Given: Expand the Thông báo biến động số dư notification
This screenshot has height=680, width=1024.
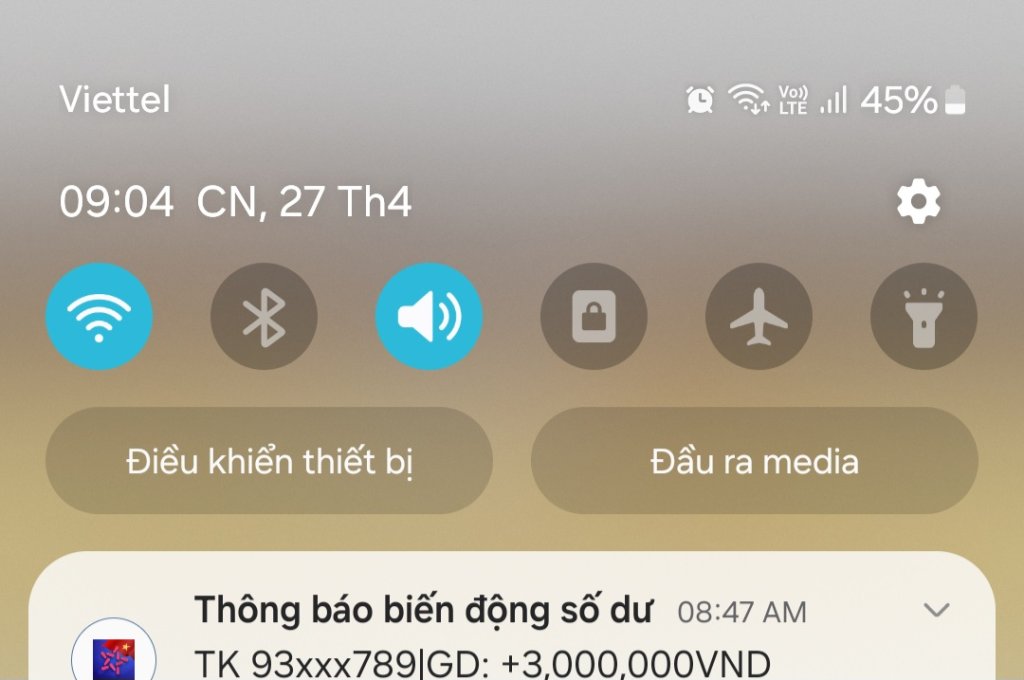Looking at the screenshot, I should coord(936,609).
